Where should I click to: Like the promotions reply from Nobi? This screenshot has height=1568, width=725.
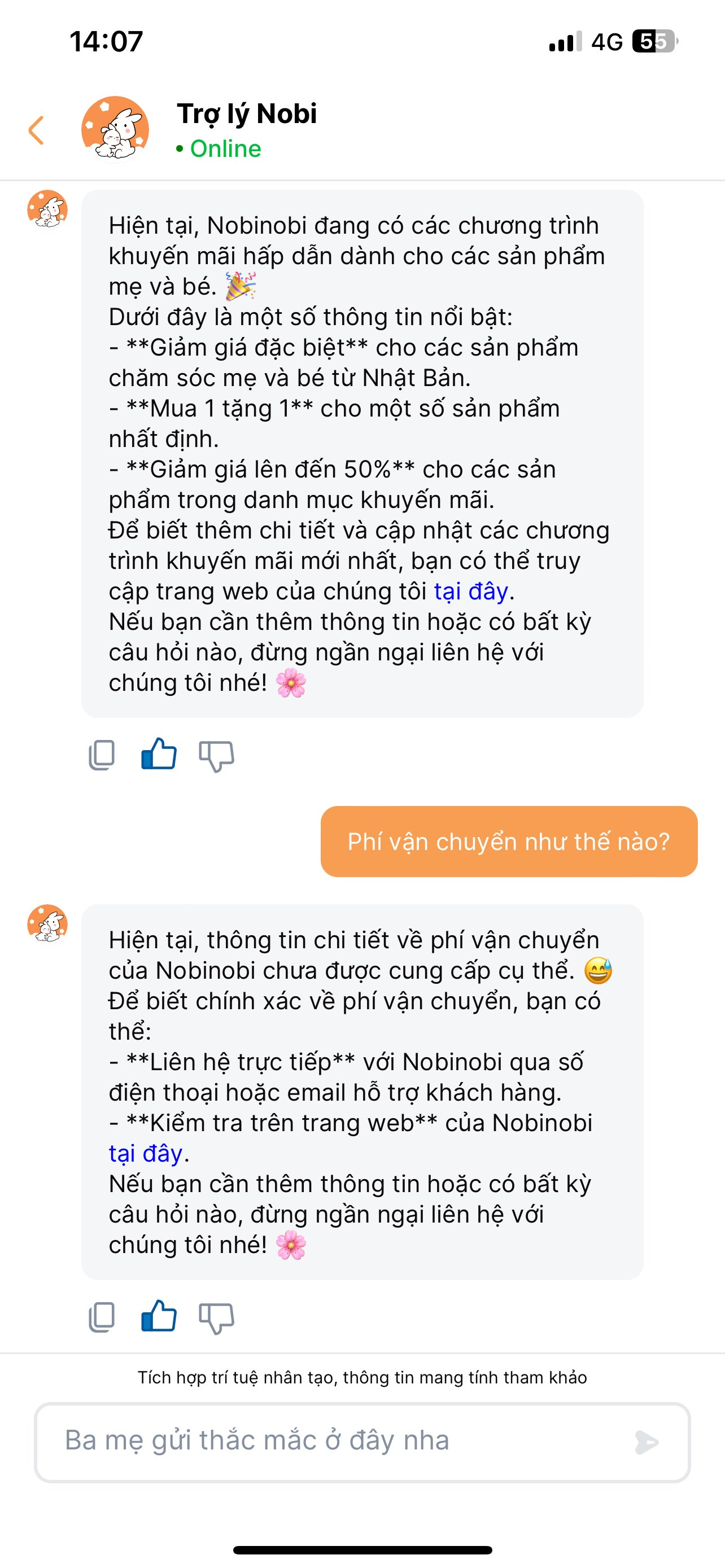(x=159, y=754)
